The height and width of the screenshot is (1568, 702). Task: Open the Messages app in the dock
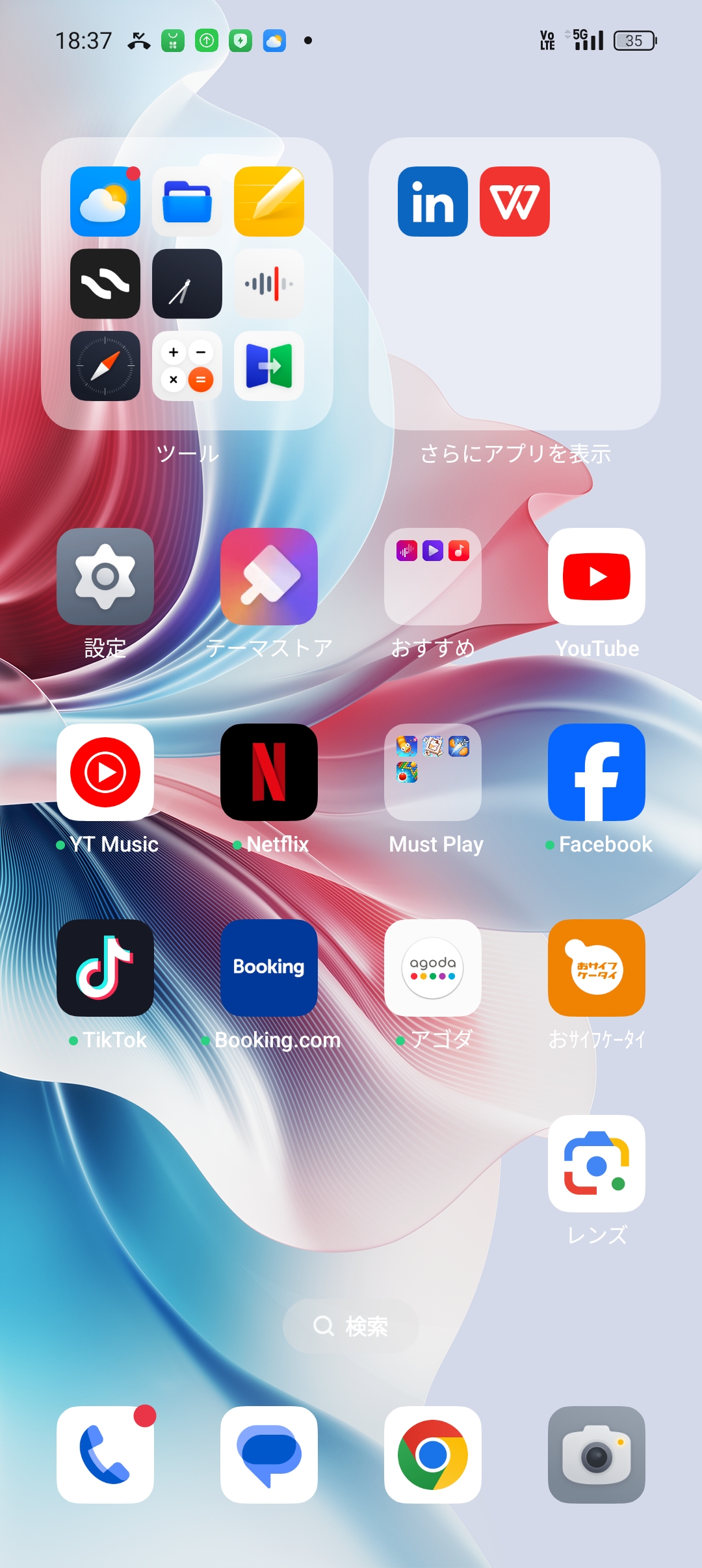[269, 1455]
